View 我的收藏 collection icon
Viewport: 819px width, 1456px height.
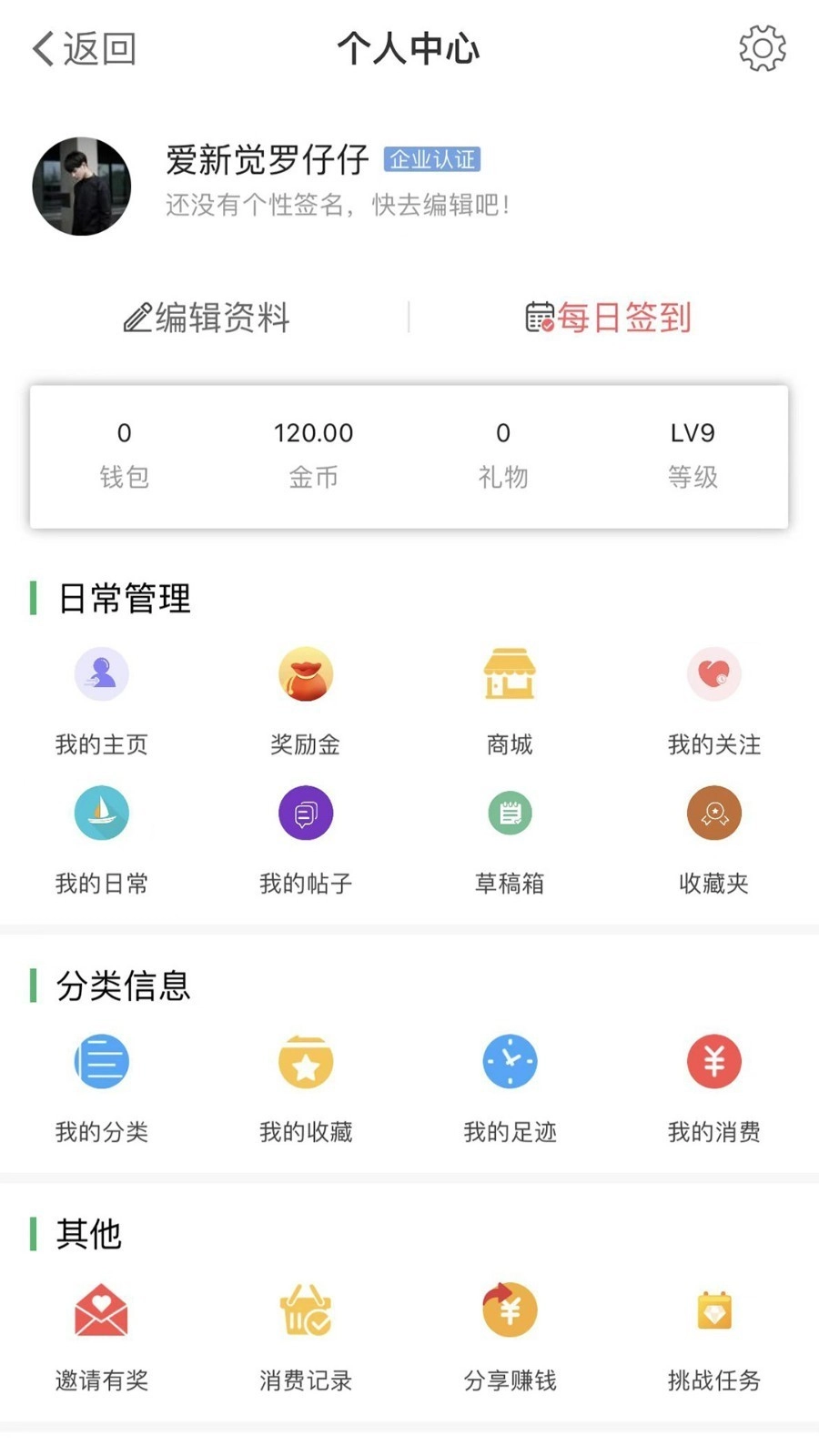(x=306, y=1060)
